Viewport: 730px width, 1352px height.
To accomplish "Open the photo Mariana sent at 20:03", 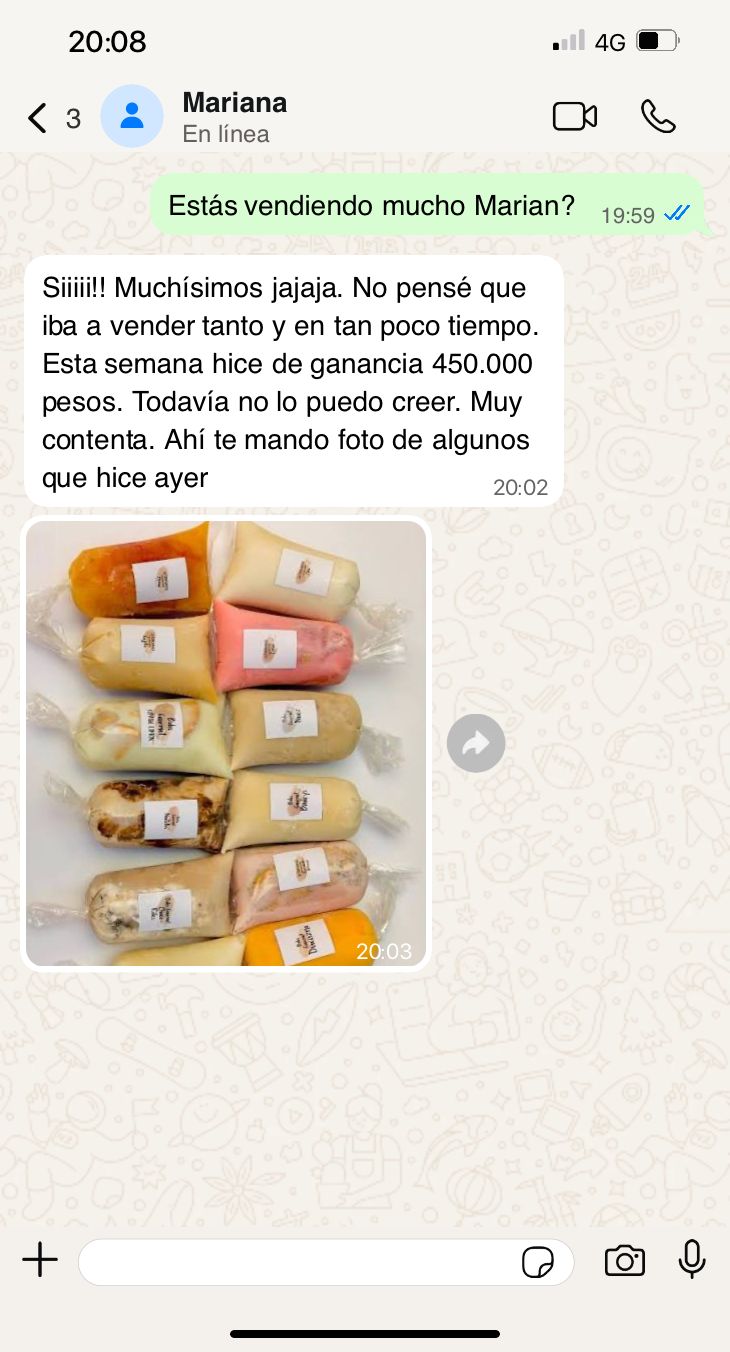I will [x=226, y=743].
